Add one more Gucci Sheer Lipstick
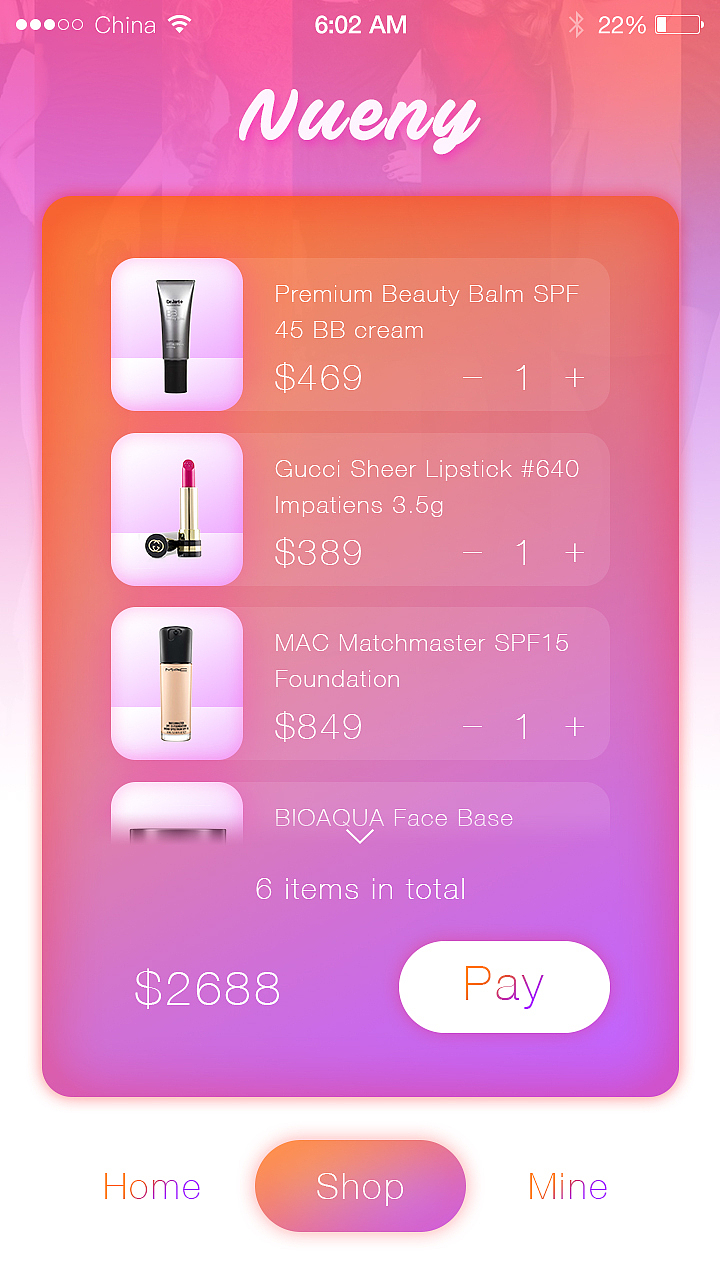This screenshot has width=720, height=1280. click(x=574, y=553)
